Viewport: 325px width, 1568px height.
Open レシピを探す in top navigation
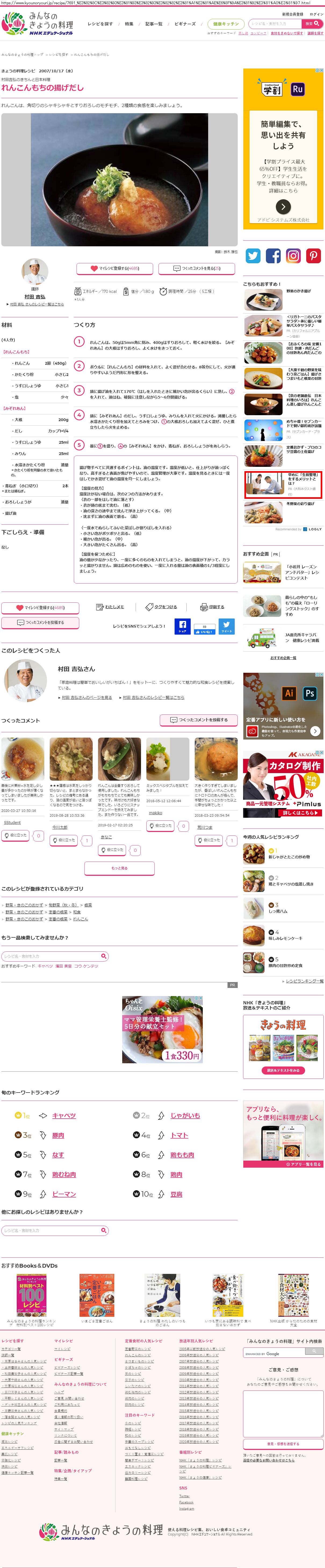coord(100,24)
